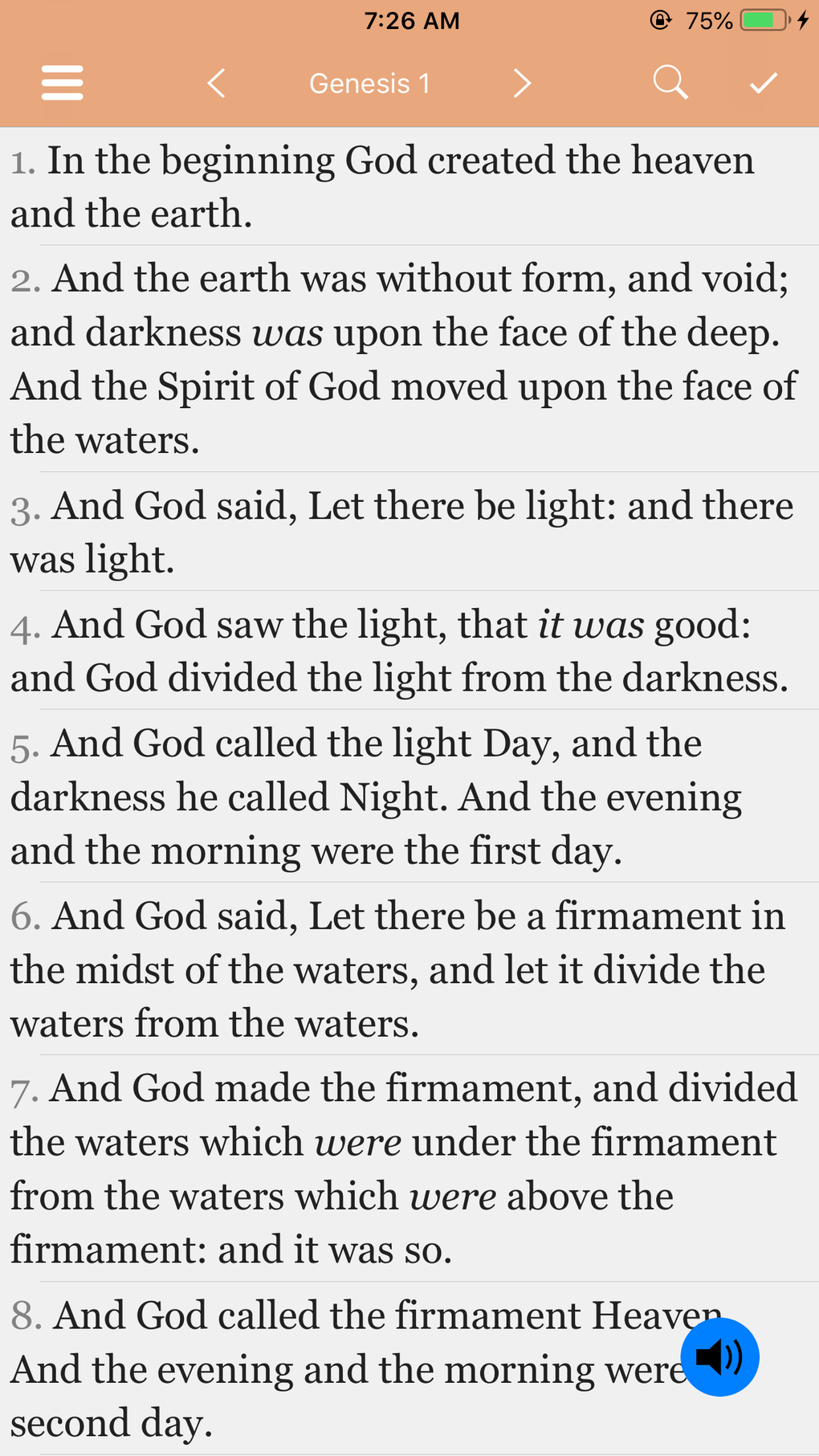The image size is (819, 1456).
Task: Open the search icon
Action: tap(670, 83)
